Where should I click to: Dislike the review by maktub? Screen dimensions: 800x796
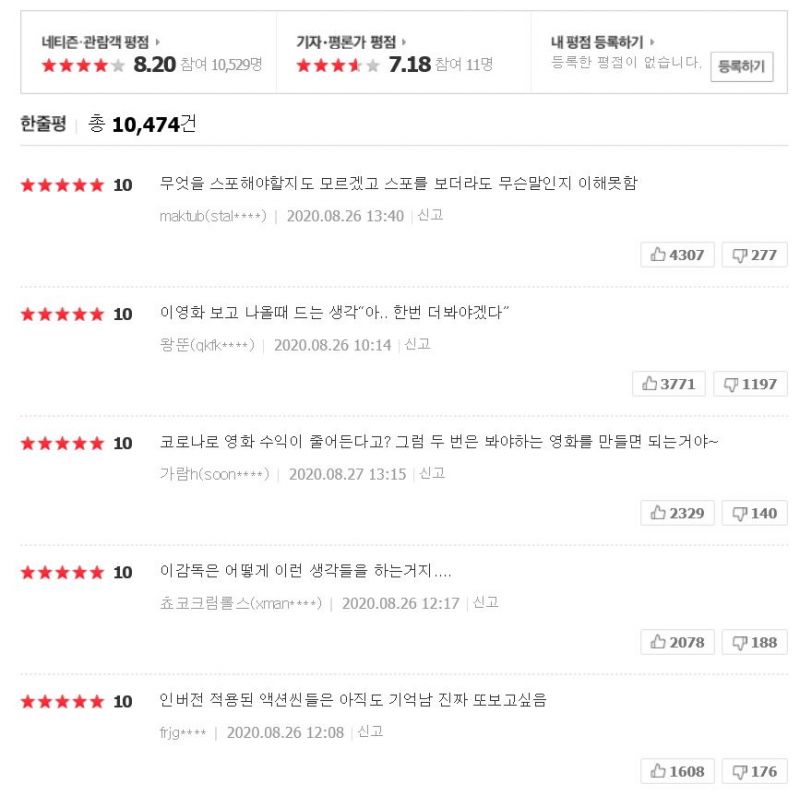[754, 255]
